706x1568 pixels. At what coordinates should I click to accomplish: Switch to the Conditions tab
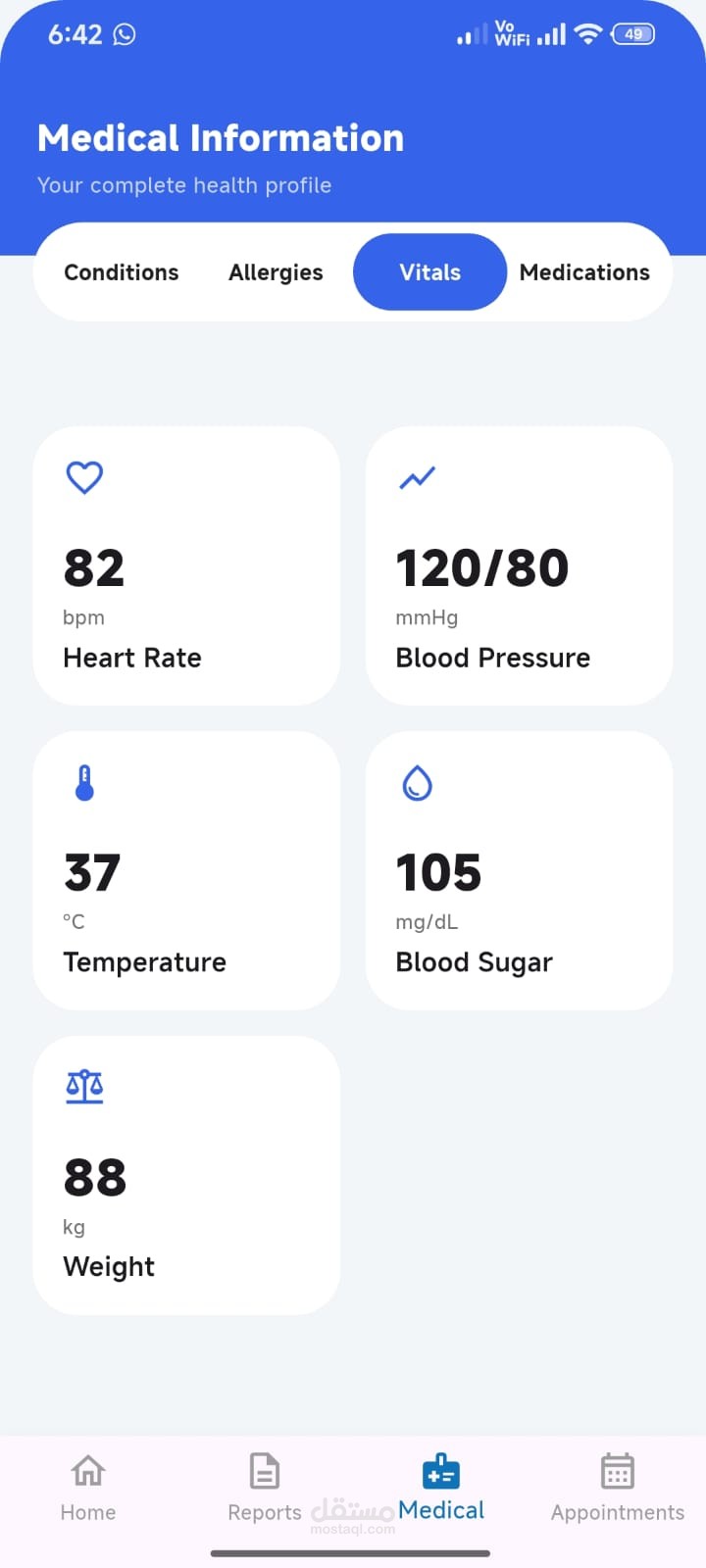[122, 272]
